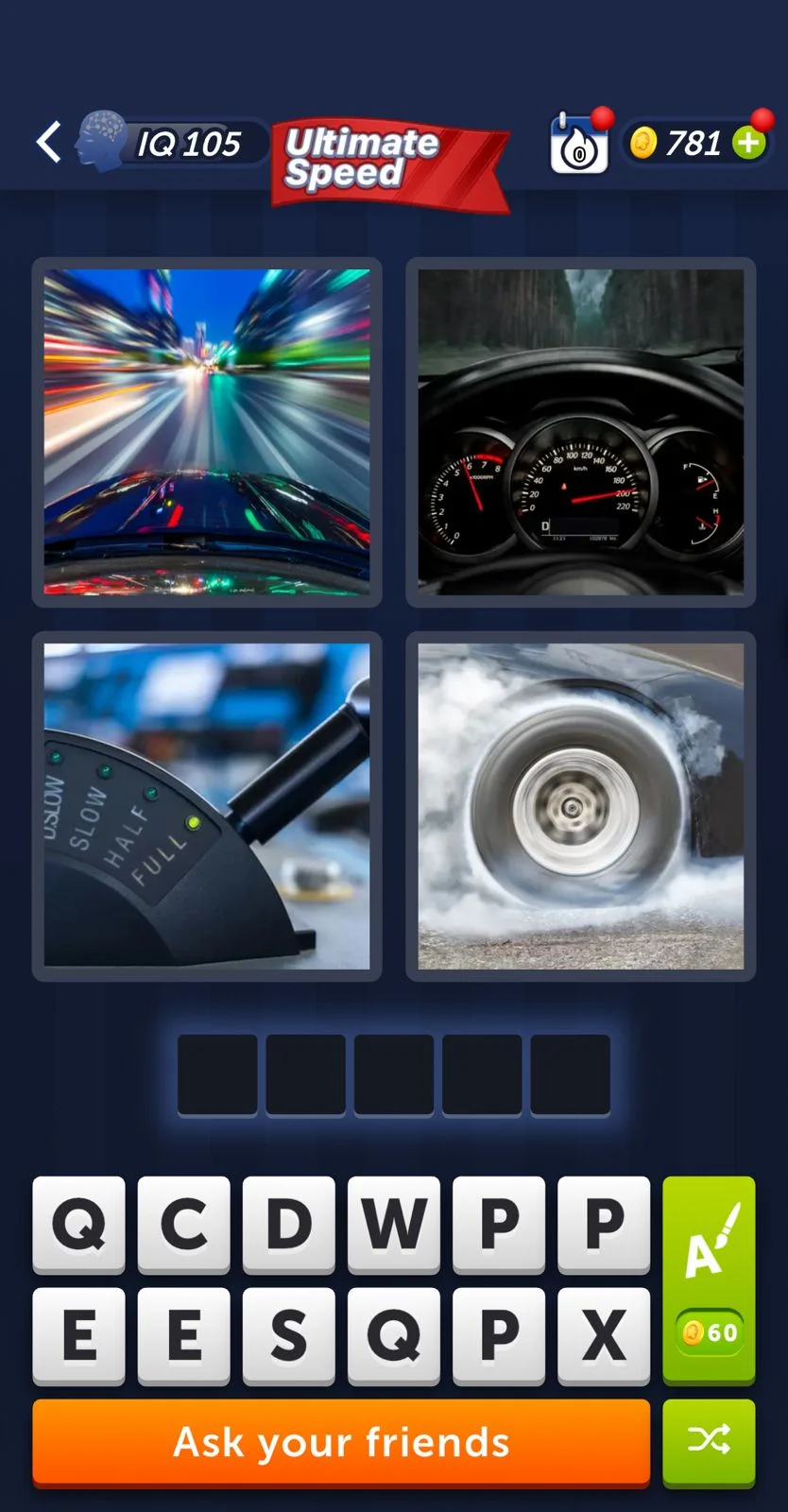The width and height of the screenshot is (788, 1512).
Task: Shuffle the letter tiles
Action: (709, 1441)
